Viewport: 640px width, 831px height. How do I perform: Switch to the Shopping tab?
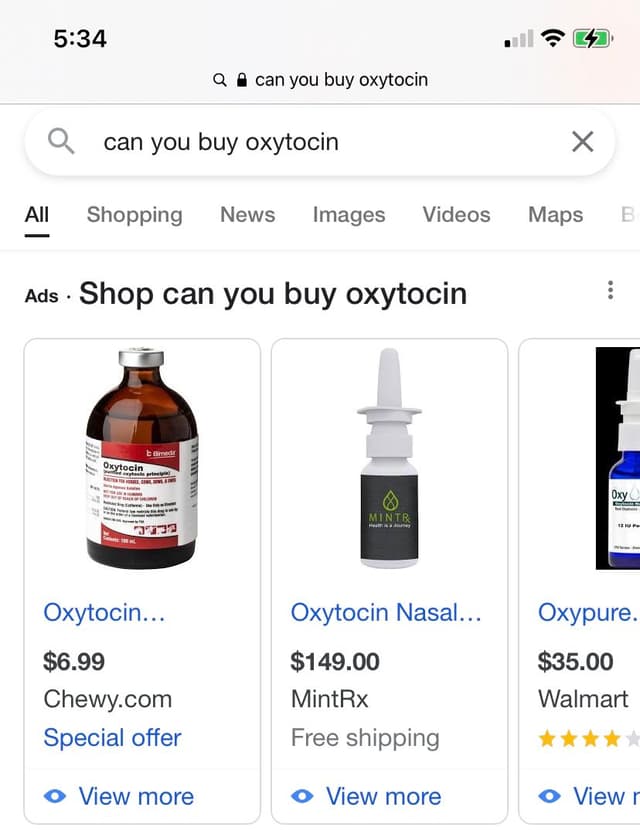click(134, 215)
